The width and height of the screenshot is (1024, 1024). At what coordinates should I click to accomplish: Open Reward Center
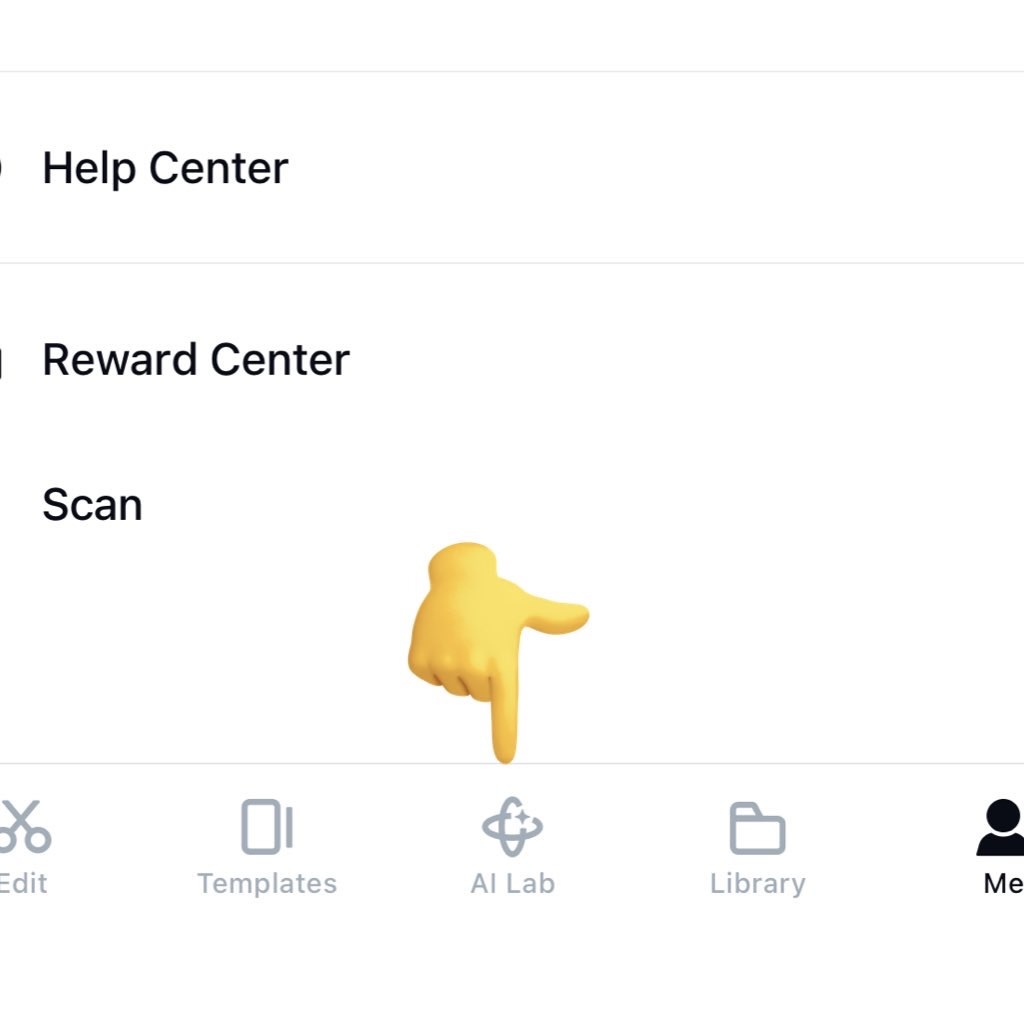(x=196, y=360)
